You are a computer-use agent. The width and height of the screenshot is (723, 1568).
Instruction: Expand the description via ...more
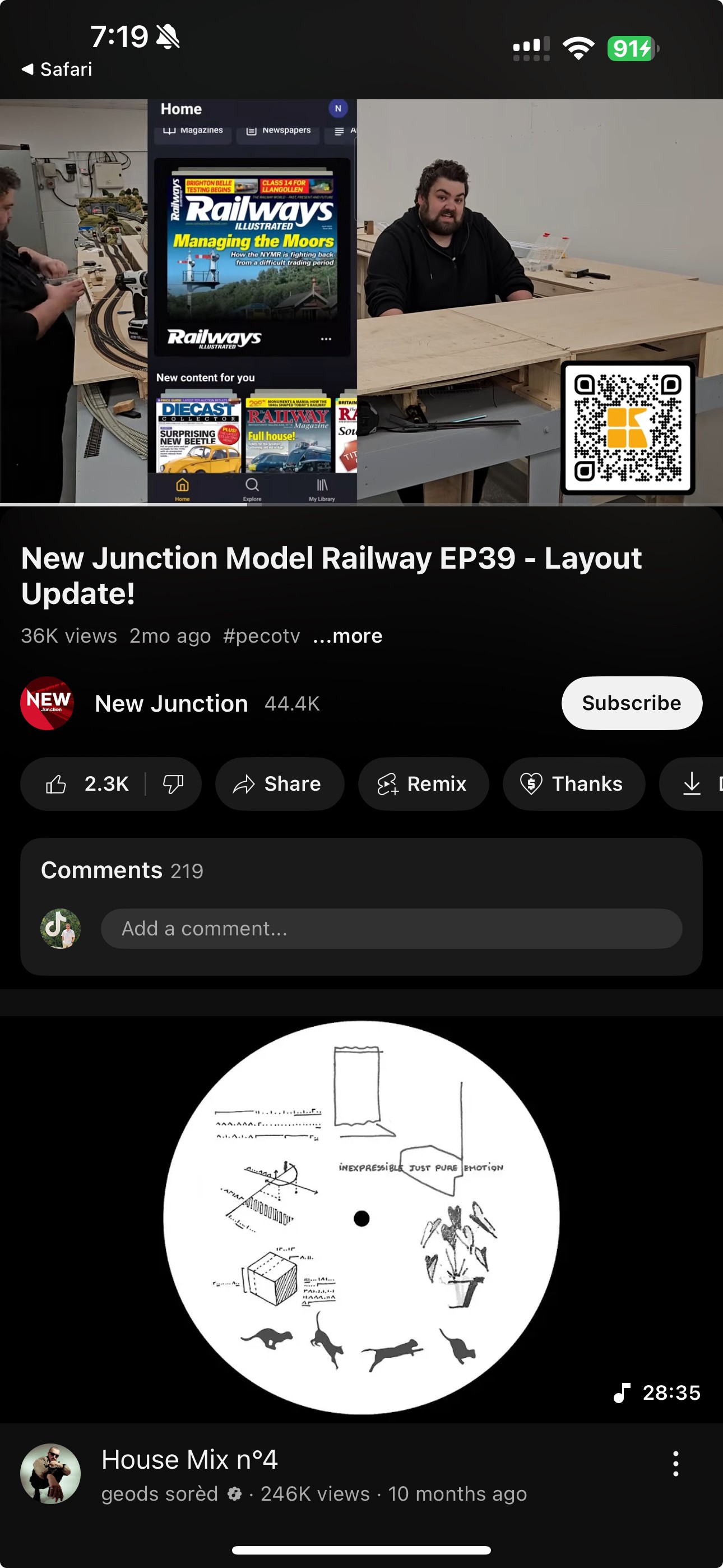347,635
